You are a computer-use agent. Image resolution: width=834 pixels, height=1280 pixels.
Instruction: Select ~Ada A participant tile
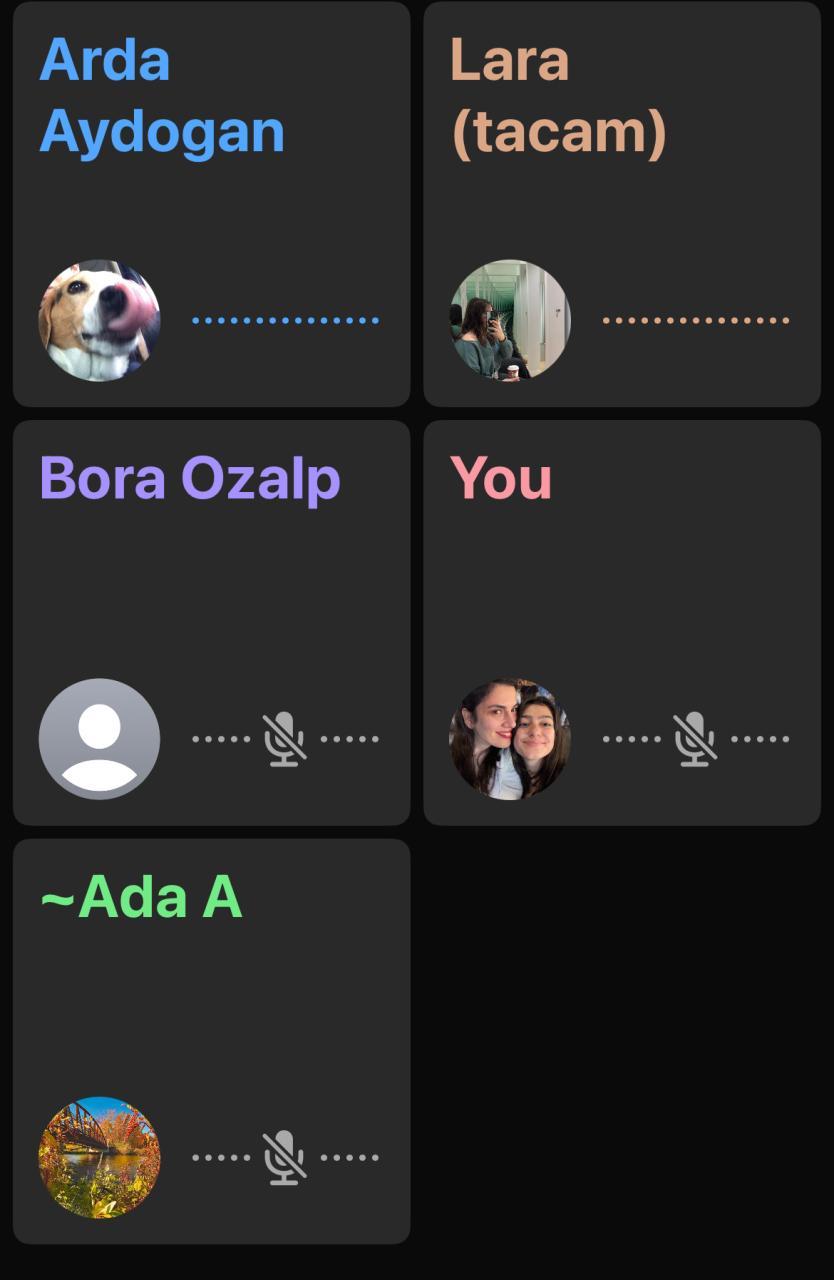[x=211, y=1041]
